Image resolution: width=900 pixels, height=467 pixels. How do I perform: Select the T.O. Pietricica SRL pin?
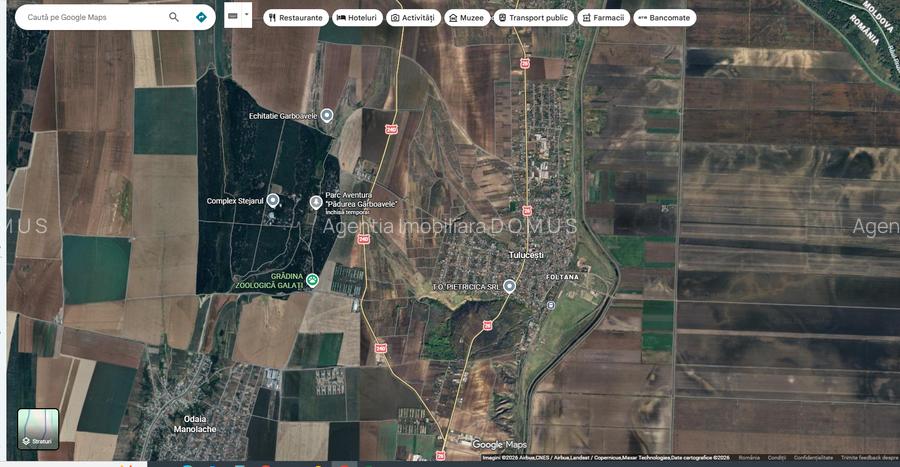click(509, 286)
